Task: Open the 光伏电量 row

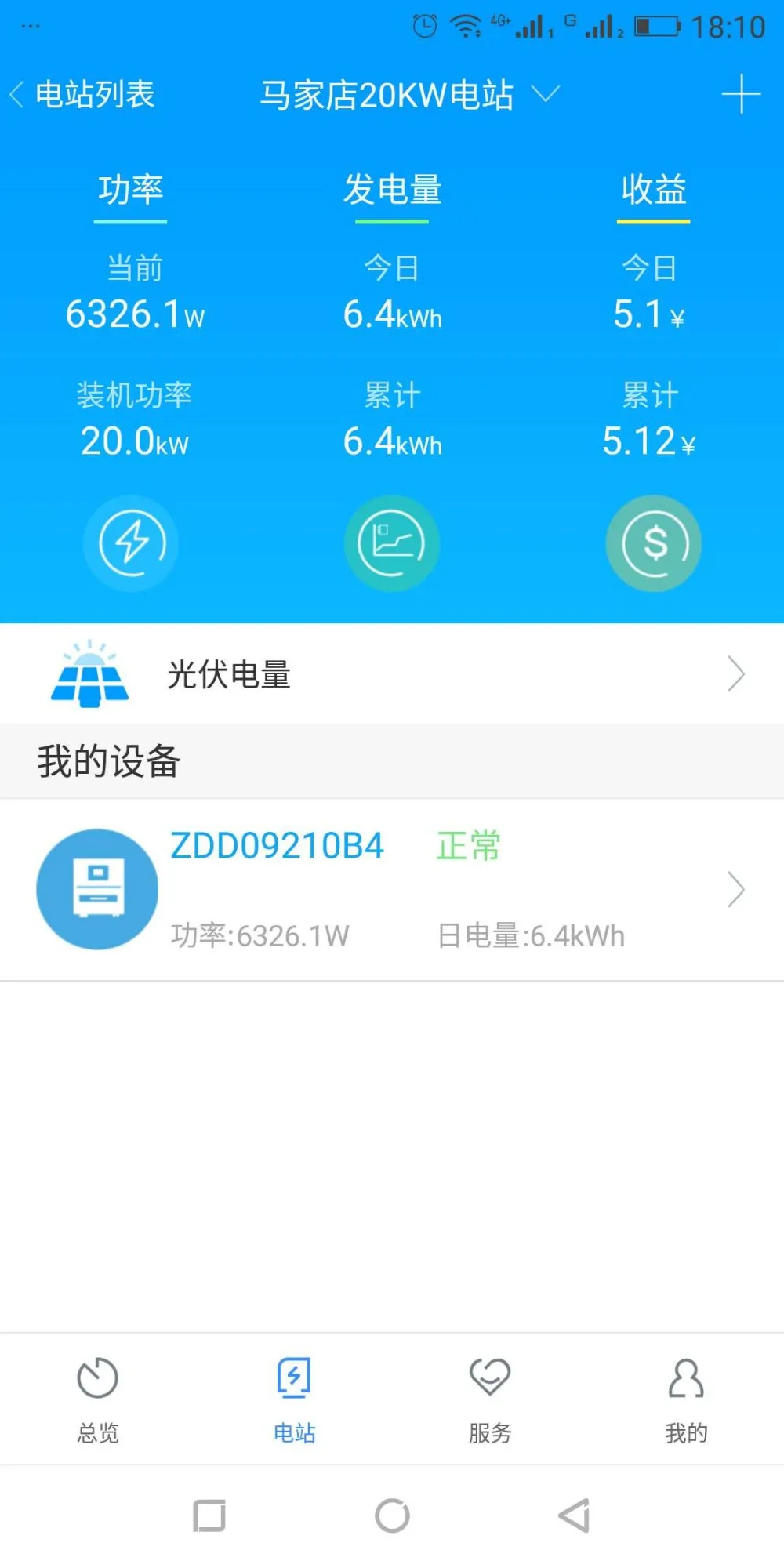Action: pos(392,674)
